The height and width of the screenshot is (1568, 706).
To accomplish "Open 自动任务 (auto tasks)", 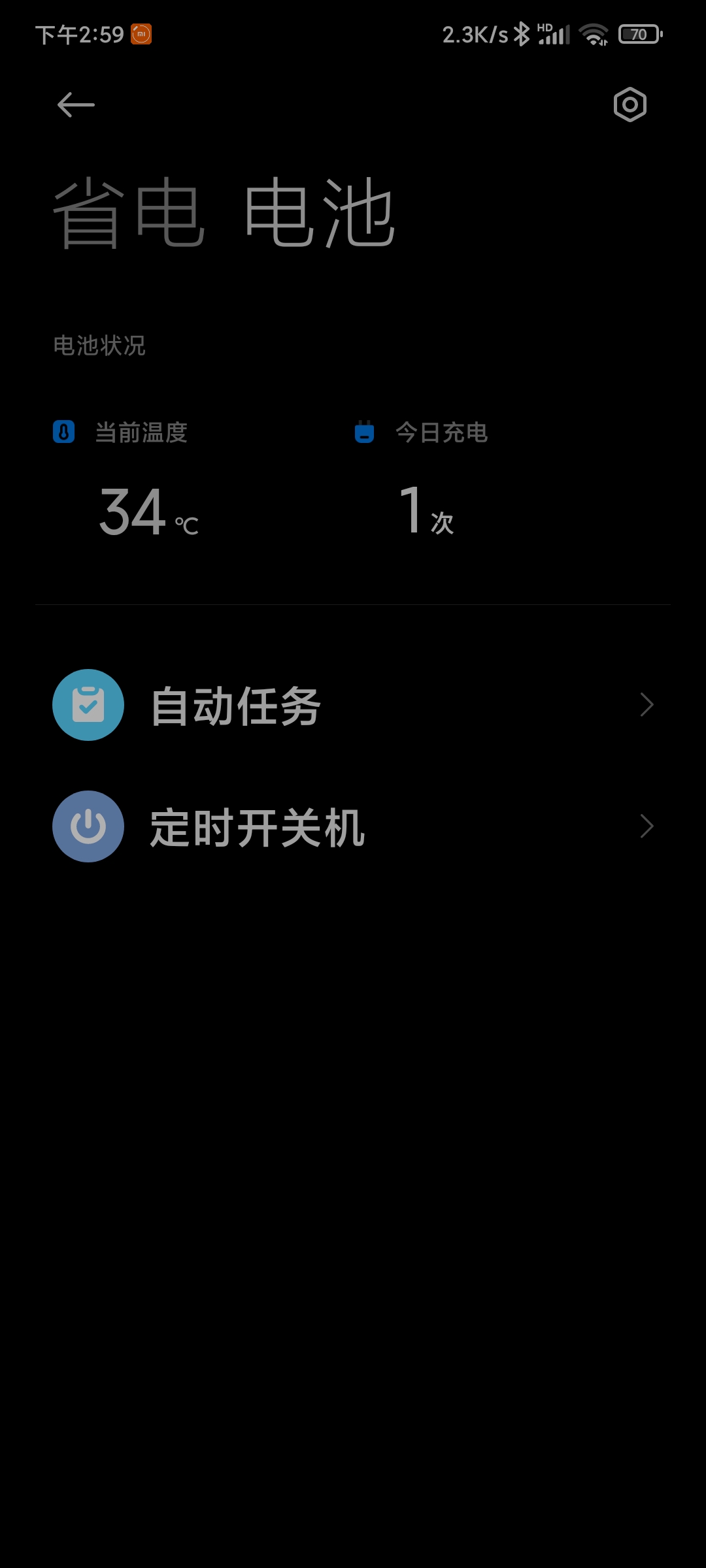I will (353, 705).
